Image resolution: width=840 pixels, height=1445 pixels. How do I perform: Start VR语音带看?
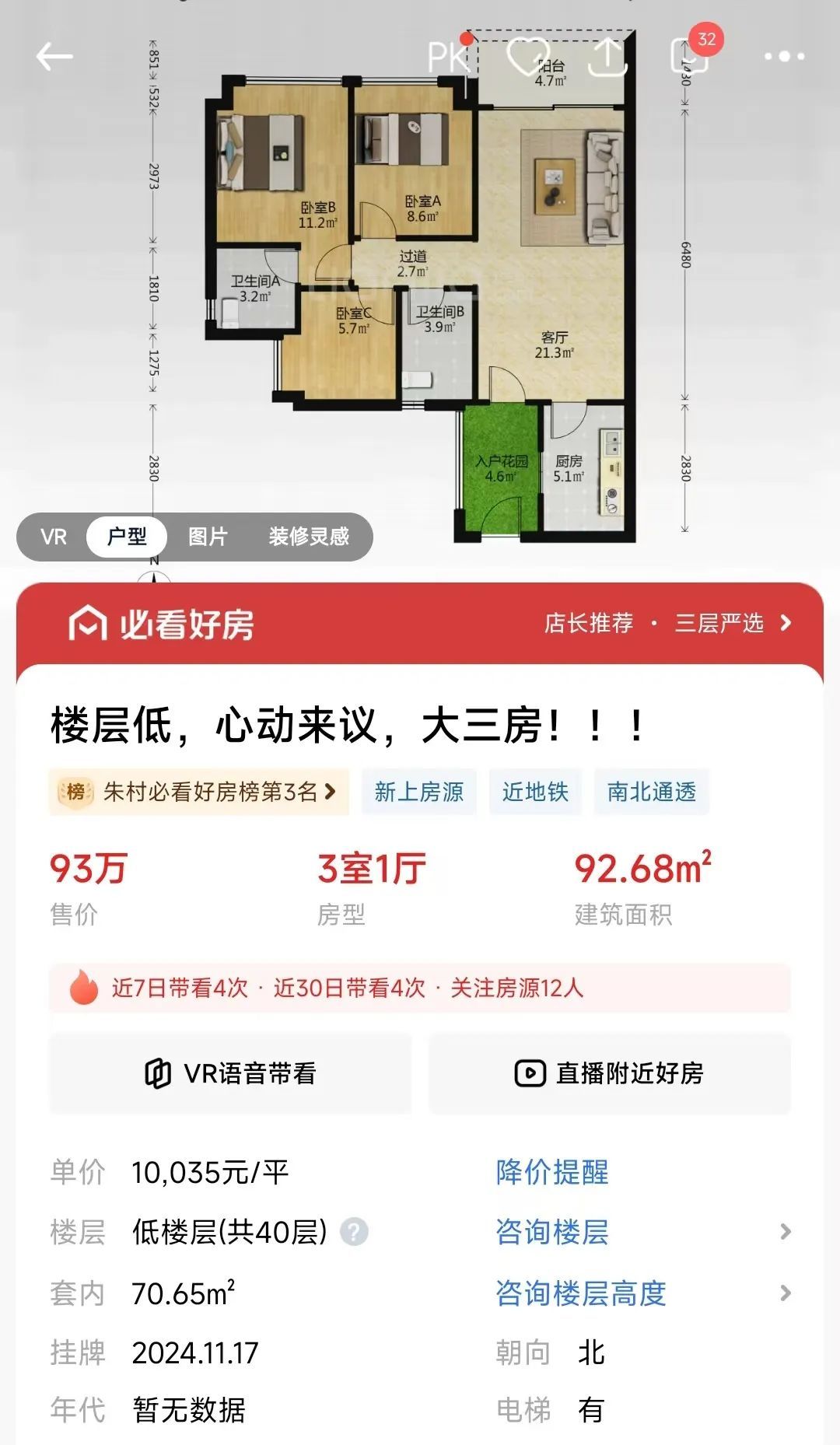click(230, 1073)
